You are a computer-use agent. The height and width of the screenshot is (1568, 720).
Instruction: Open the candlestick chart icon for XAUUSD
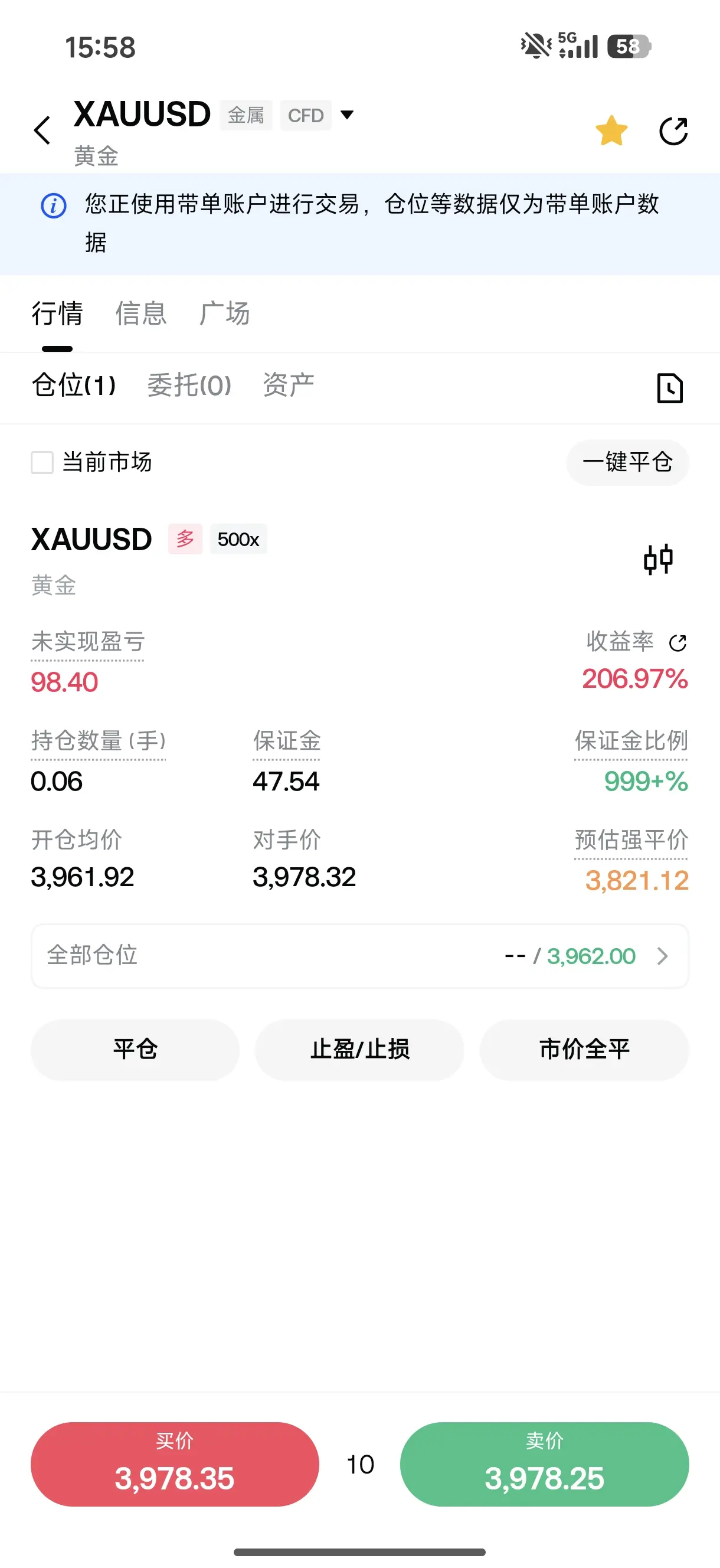pos(659,559)
